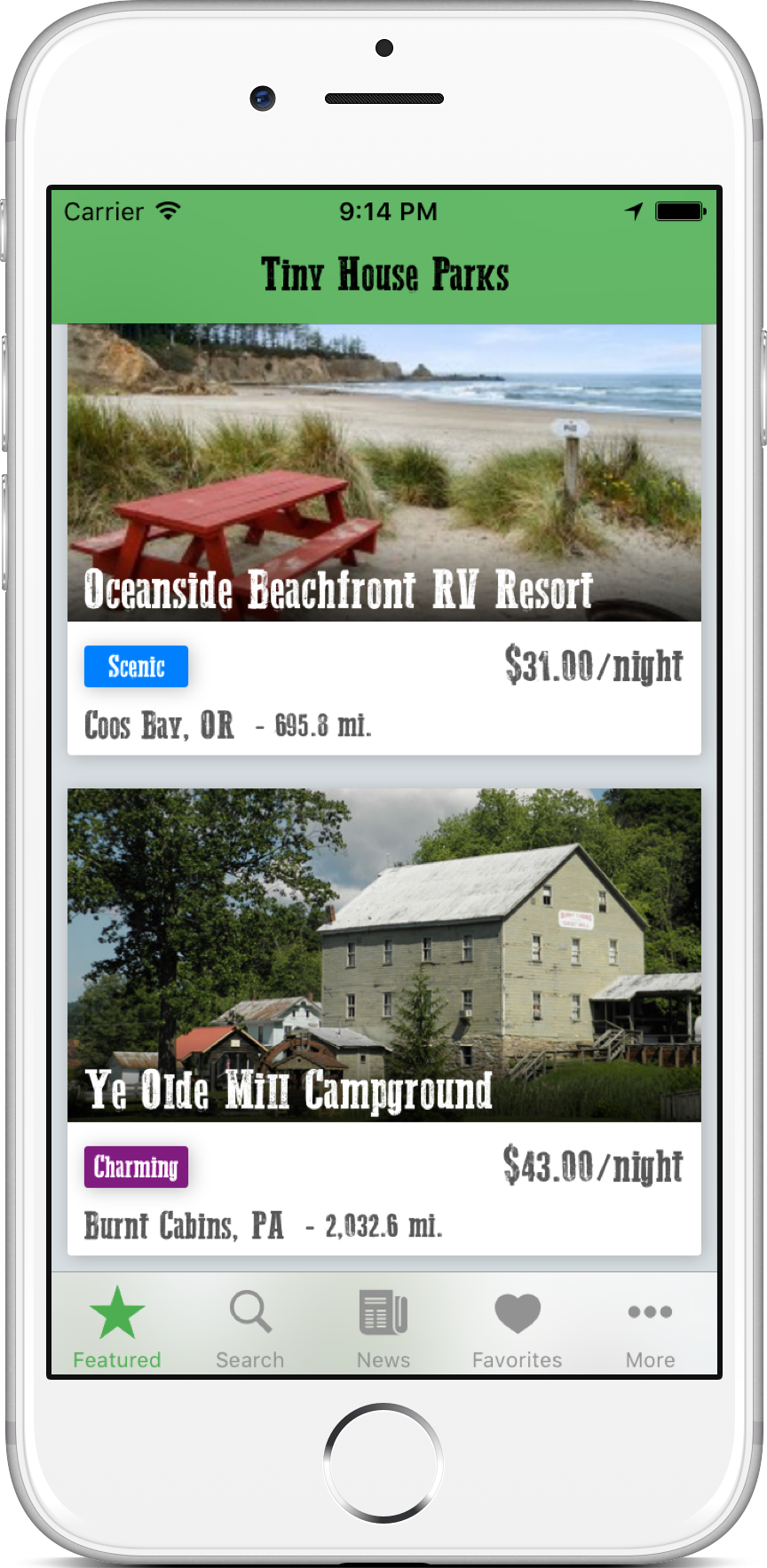This screenshot has width=767, height=1568.
Task: Select the Featured tab
Action: click(x=117, y=1326)
